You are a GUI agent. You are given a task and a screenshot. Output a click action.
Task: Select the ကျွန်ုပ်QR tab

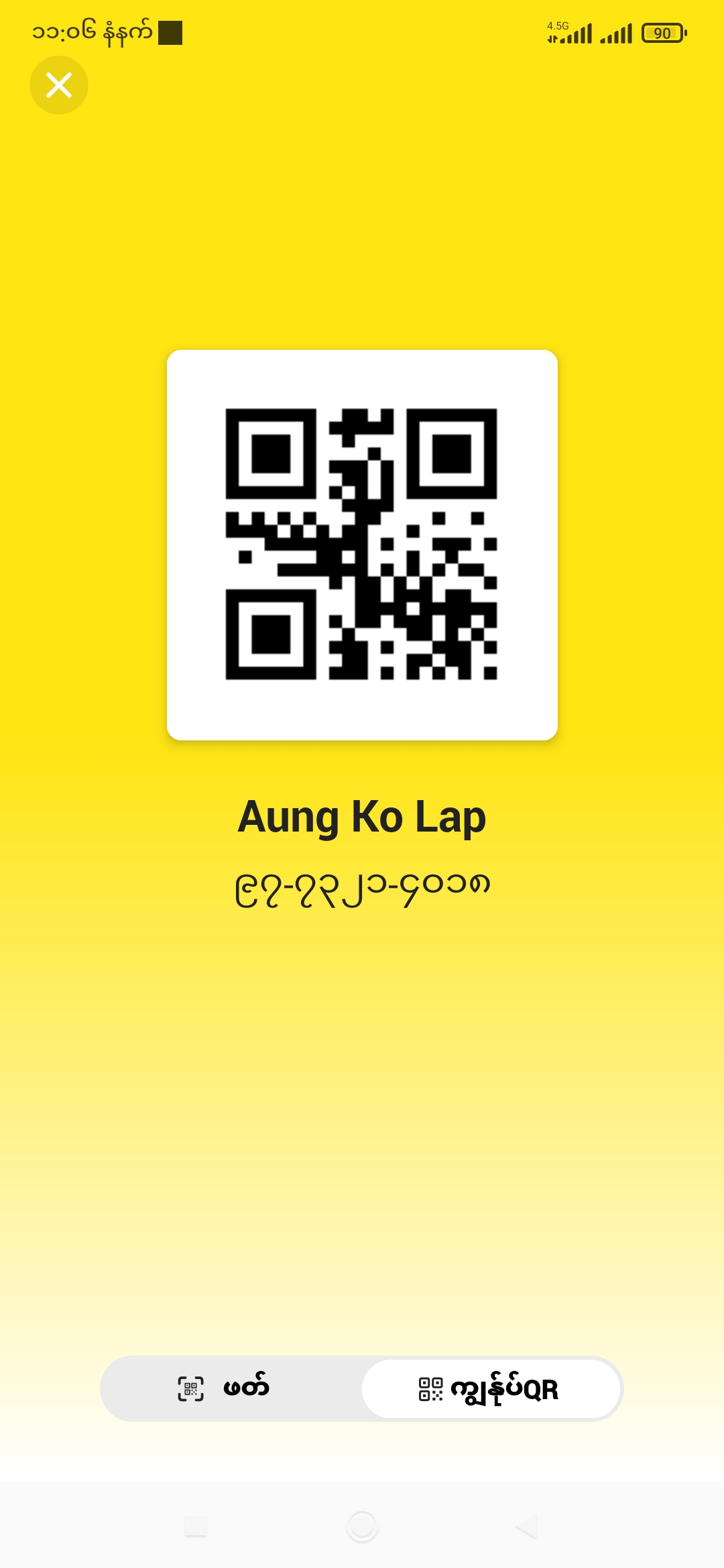(491, 1388)
